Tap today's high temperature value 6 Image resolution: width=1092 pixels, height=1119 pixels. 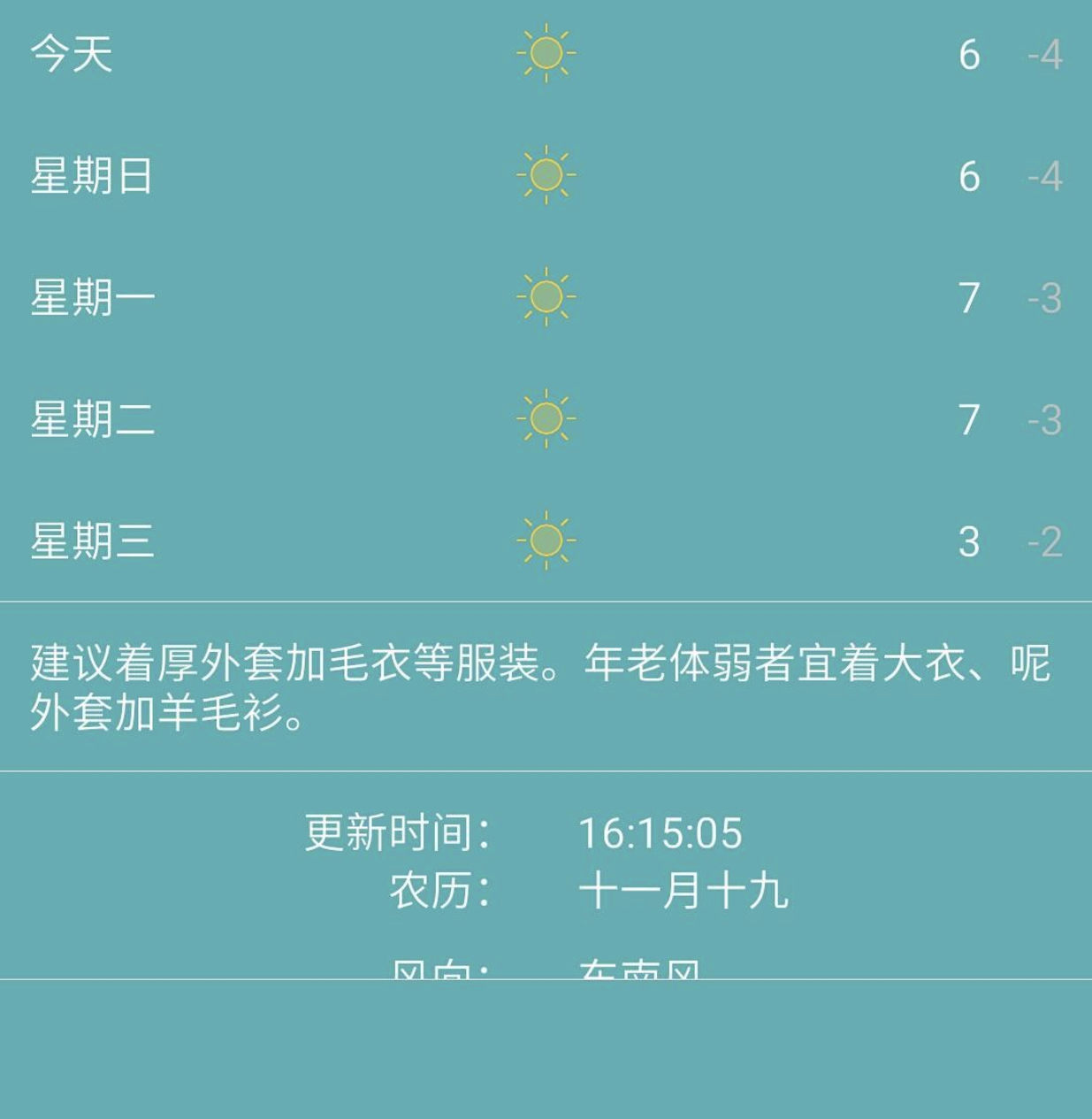click(x=970, y=55)
